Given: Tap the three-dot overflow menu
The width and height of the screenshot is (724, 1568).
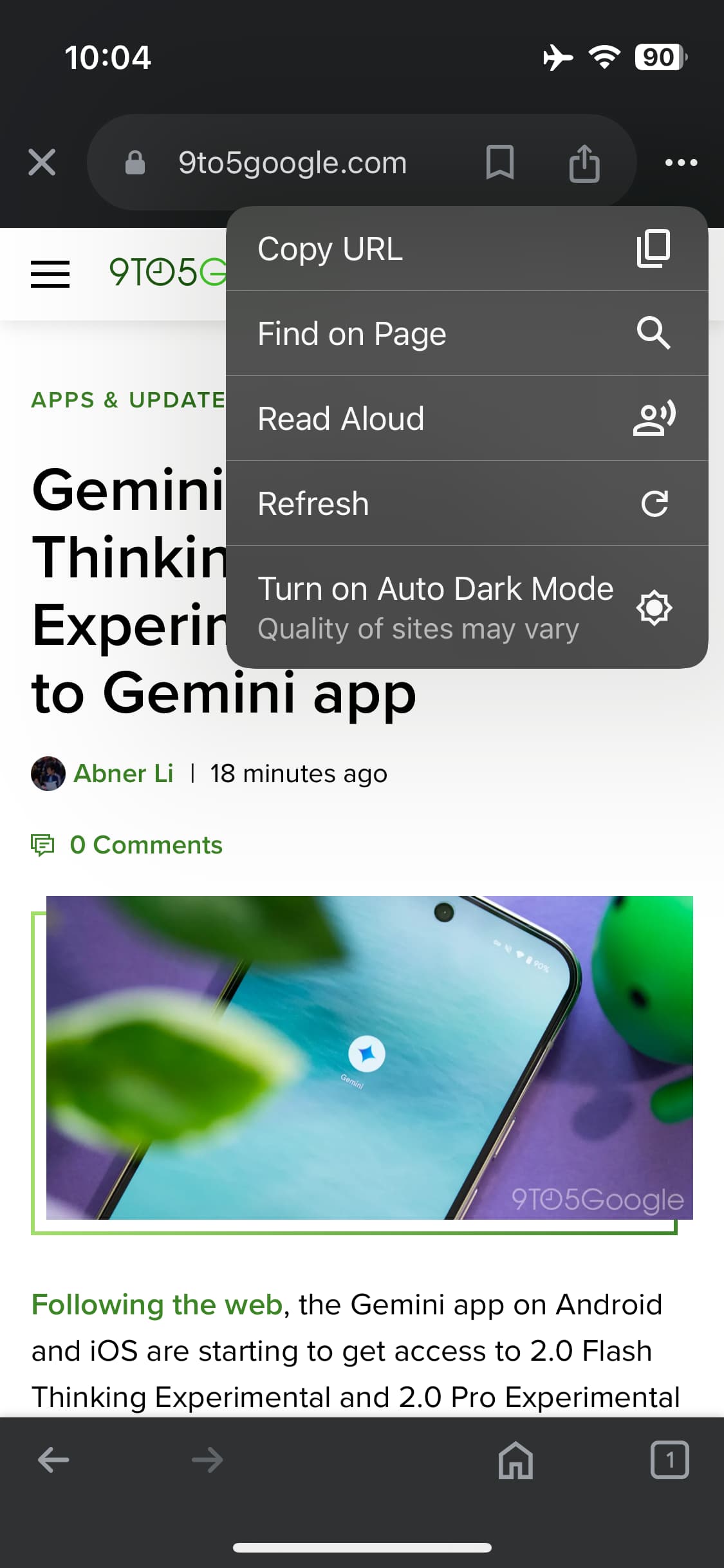Looking at the screenshot, I should [x=681, y=162].
